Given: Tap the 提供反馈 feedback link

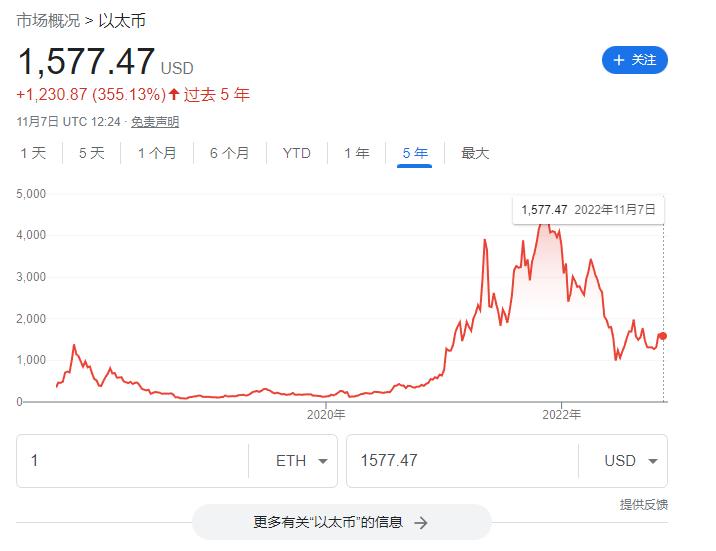Looking at the screenshot, I should (643, 505).
